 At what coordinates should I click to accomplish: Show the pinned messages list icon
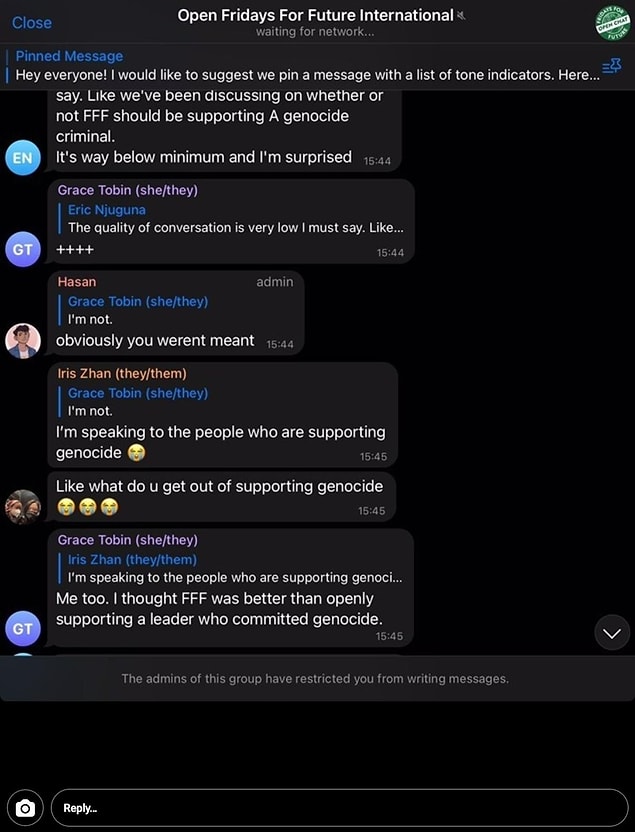tap(611, 67)
